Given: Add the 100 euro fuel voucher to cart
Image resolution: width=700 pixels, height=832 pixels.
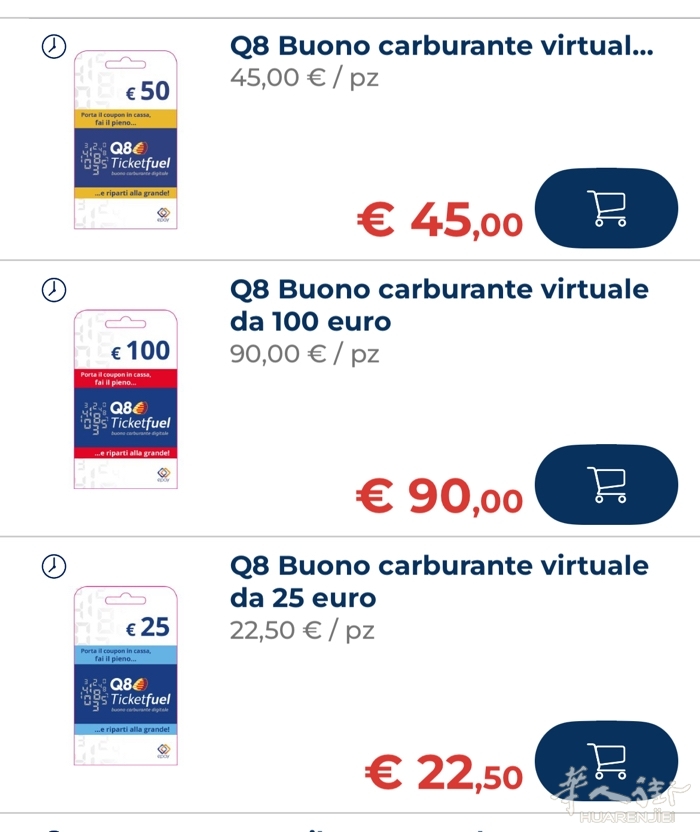Looking at the screenshot, I should coord(607,484).
